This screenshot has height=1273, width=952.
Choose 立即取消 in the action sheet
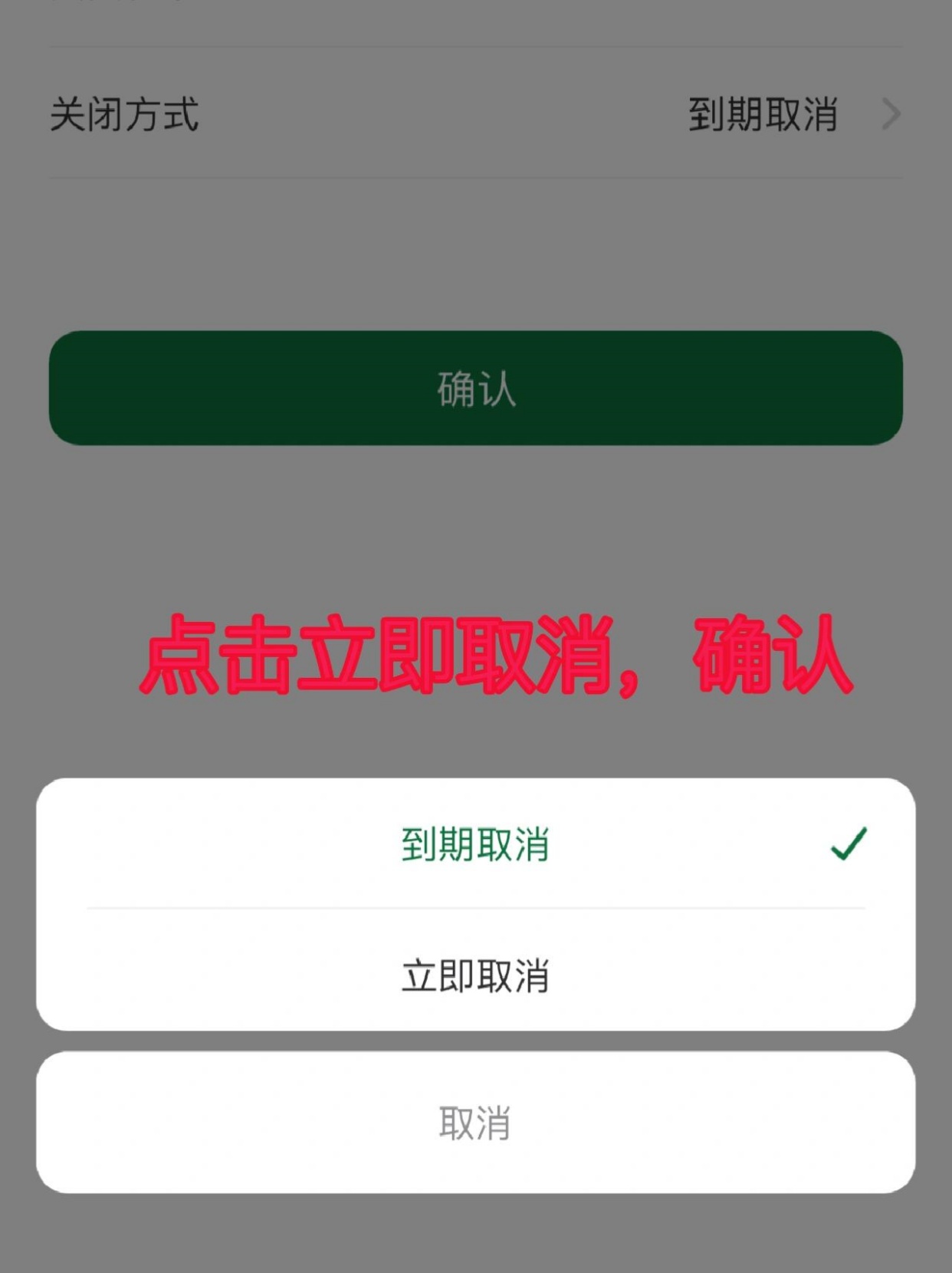[x=475, y=975]
